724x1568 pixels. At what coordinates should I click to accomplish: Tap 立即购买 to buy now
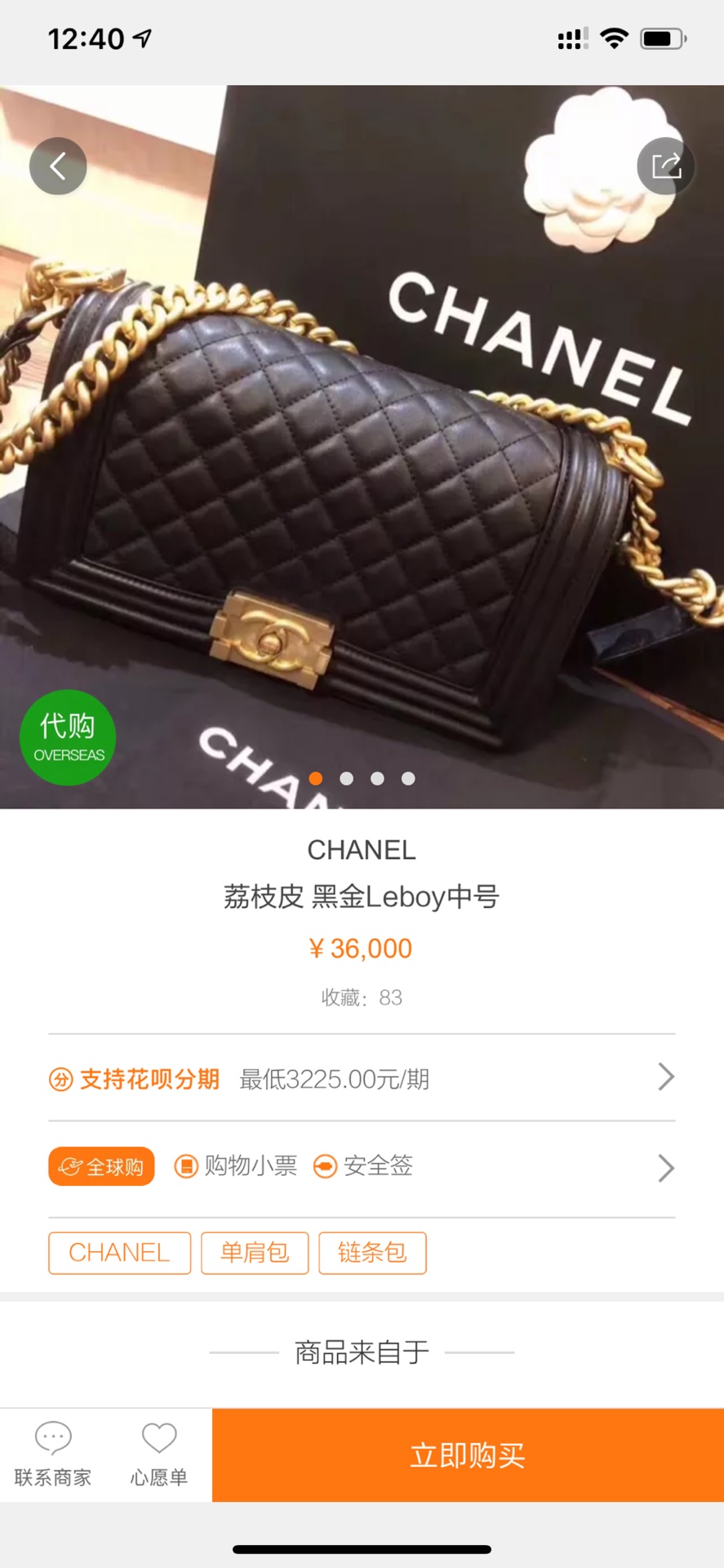coord(468,1455)
